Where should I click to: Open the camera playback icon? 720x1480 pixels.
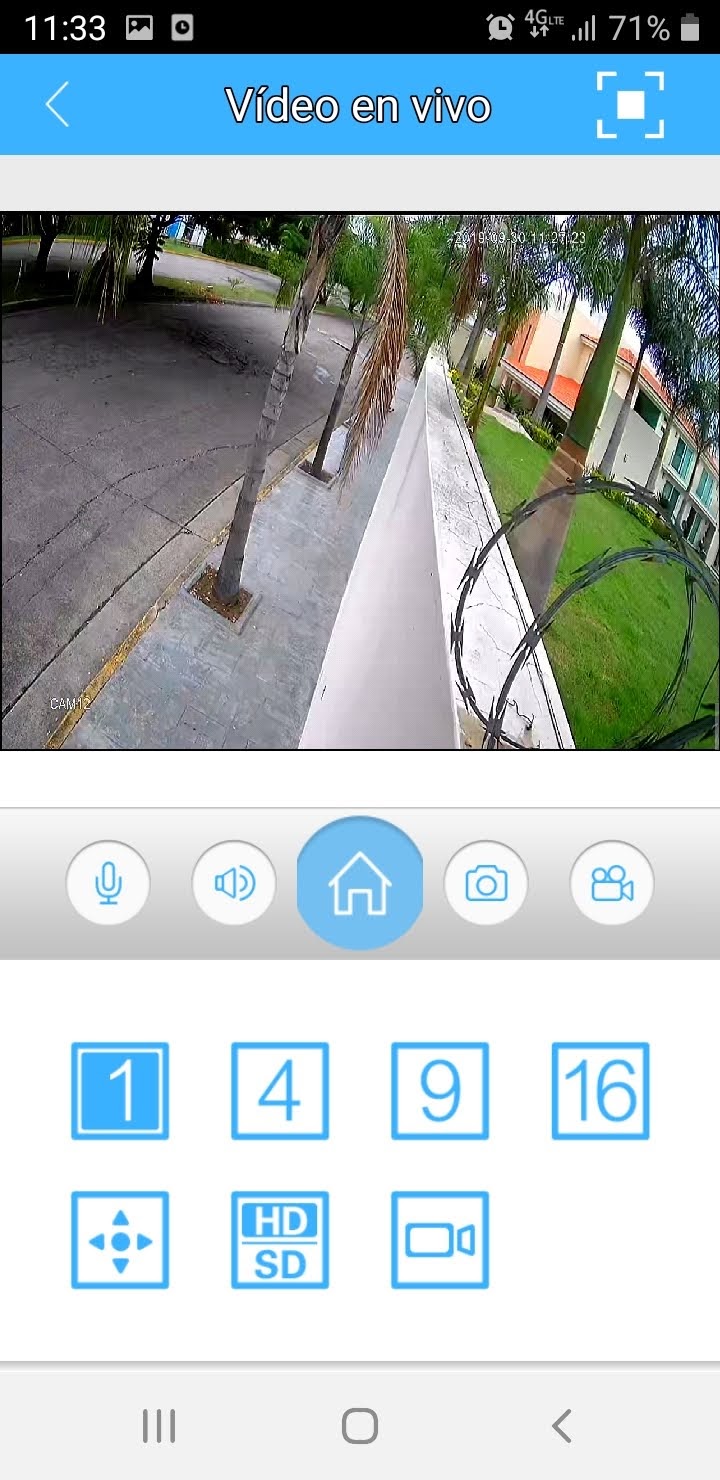440,1240
